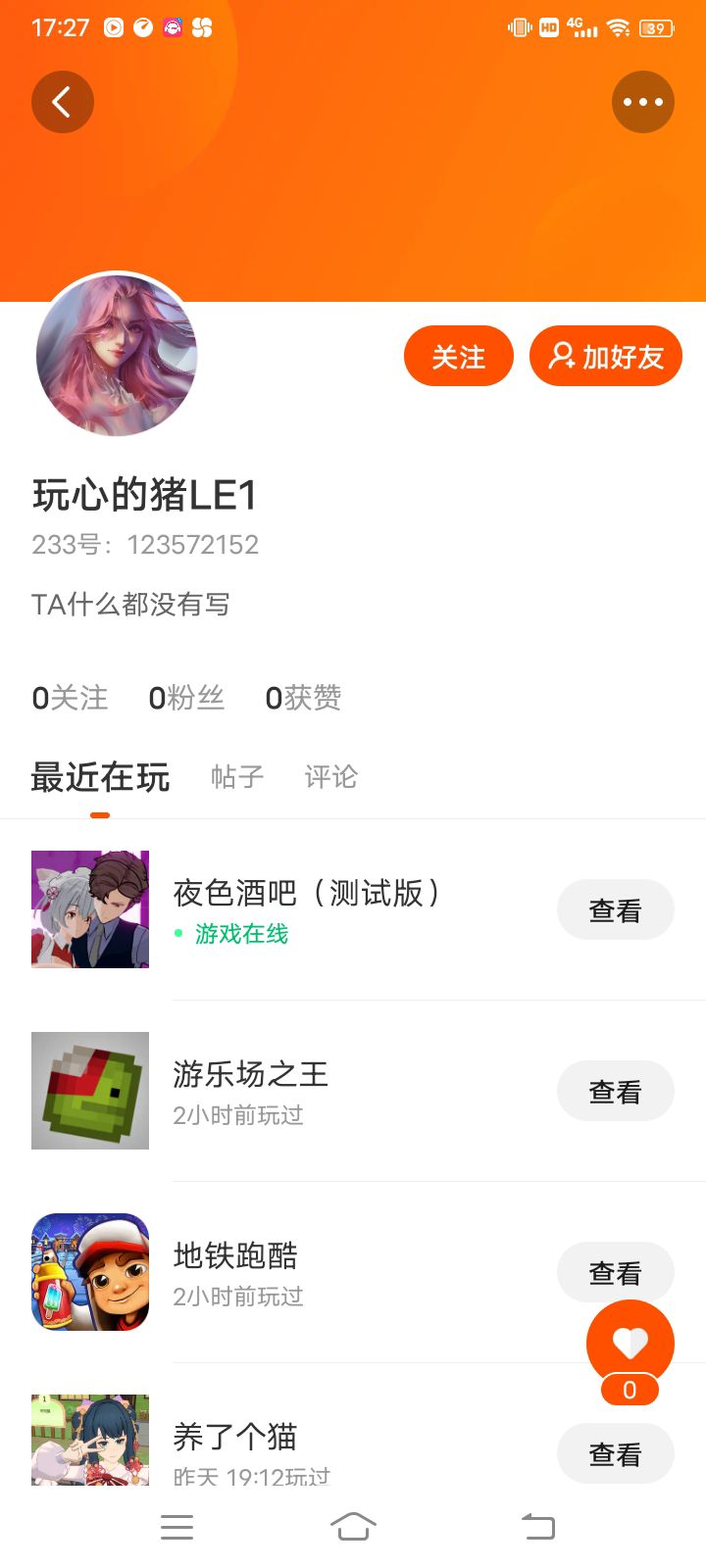
Task: Open the 0粉丝 followers list
Action: tap(186, 698)
